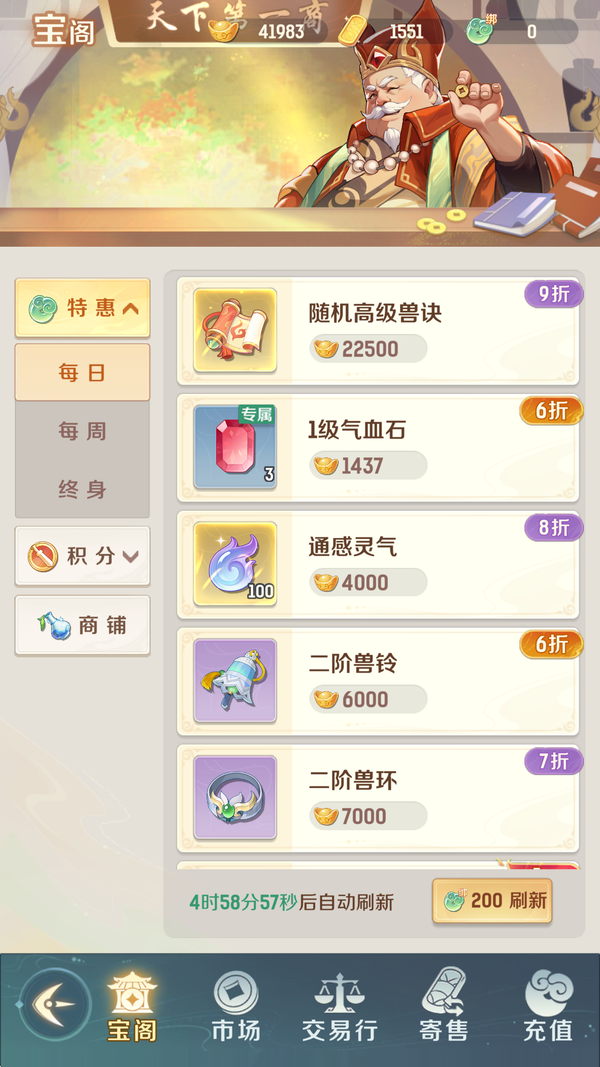Switch to the 市场 tab
Image resolution: width=600 pixels, height=1067 pixels.
236,1007
